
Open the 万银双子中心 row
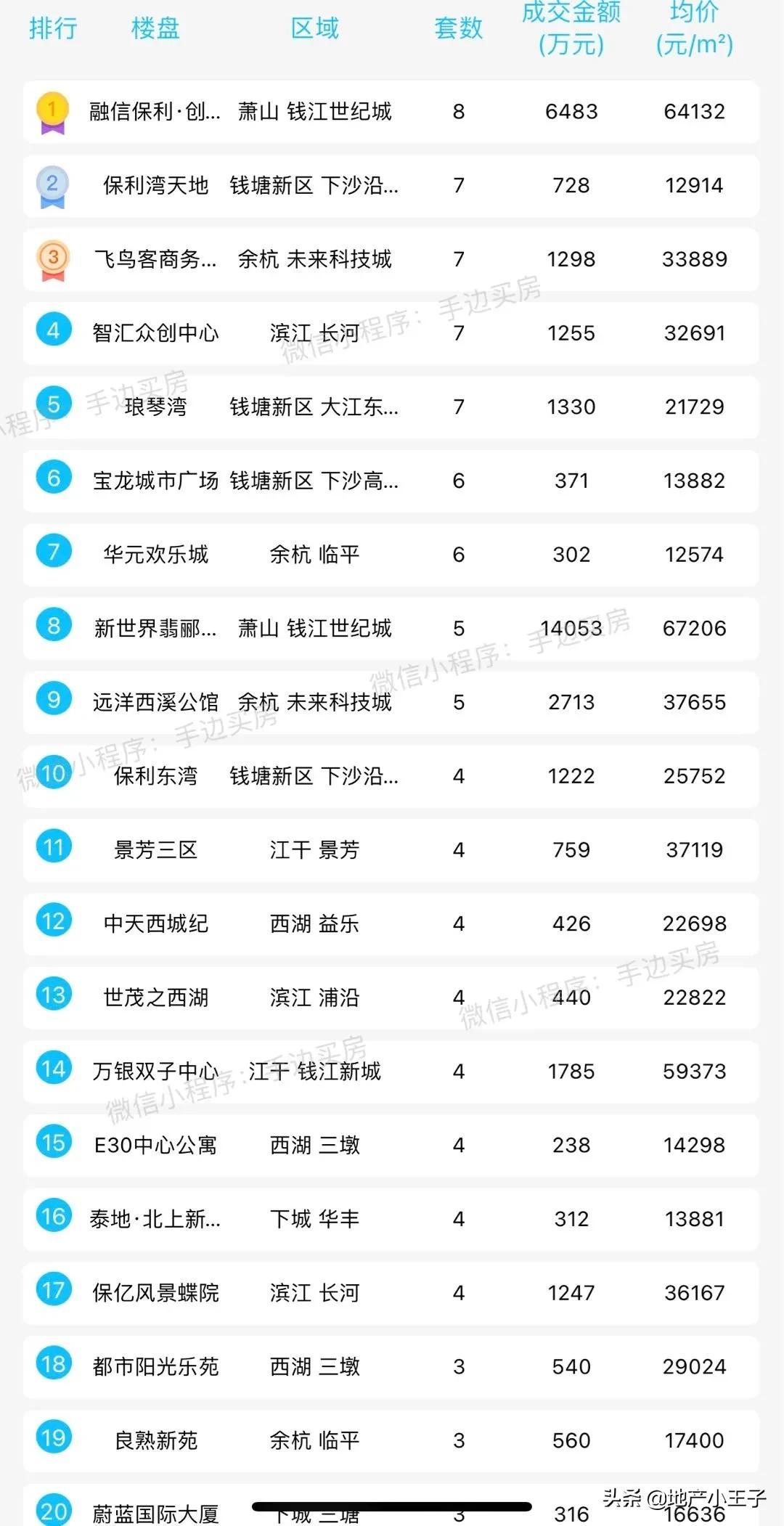391,1072
